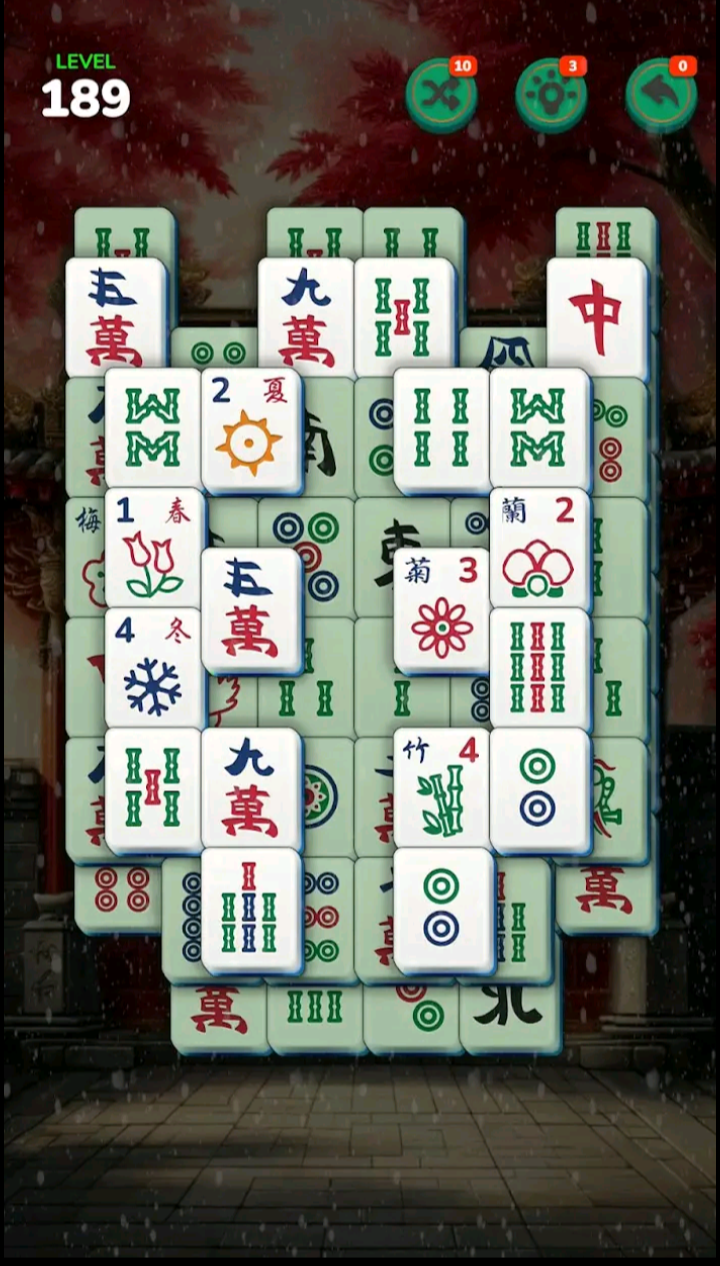The height and width of the screenshot is (1266, 720).
Task: Select the summer season tile numbered 2
Action: [250, 432]
